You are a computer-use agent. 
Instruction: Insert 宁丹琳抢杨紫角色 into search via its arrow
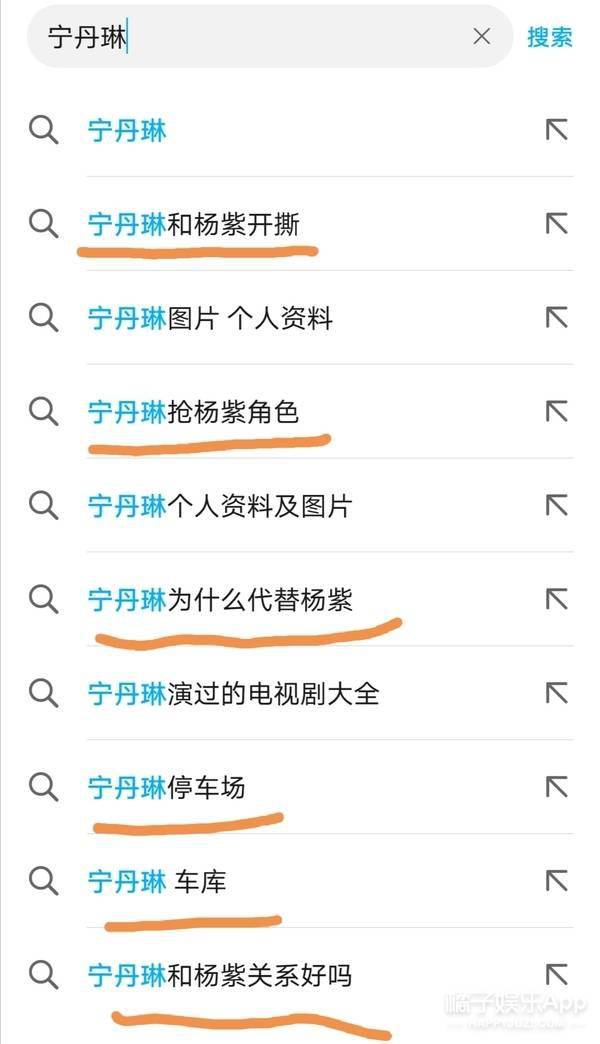click(556, 411)
